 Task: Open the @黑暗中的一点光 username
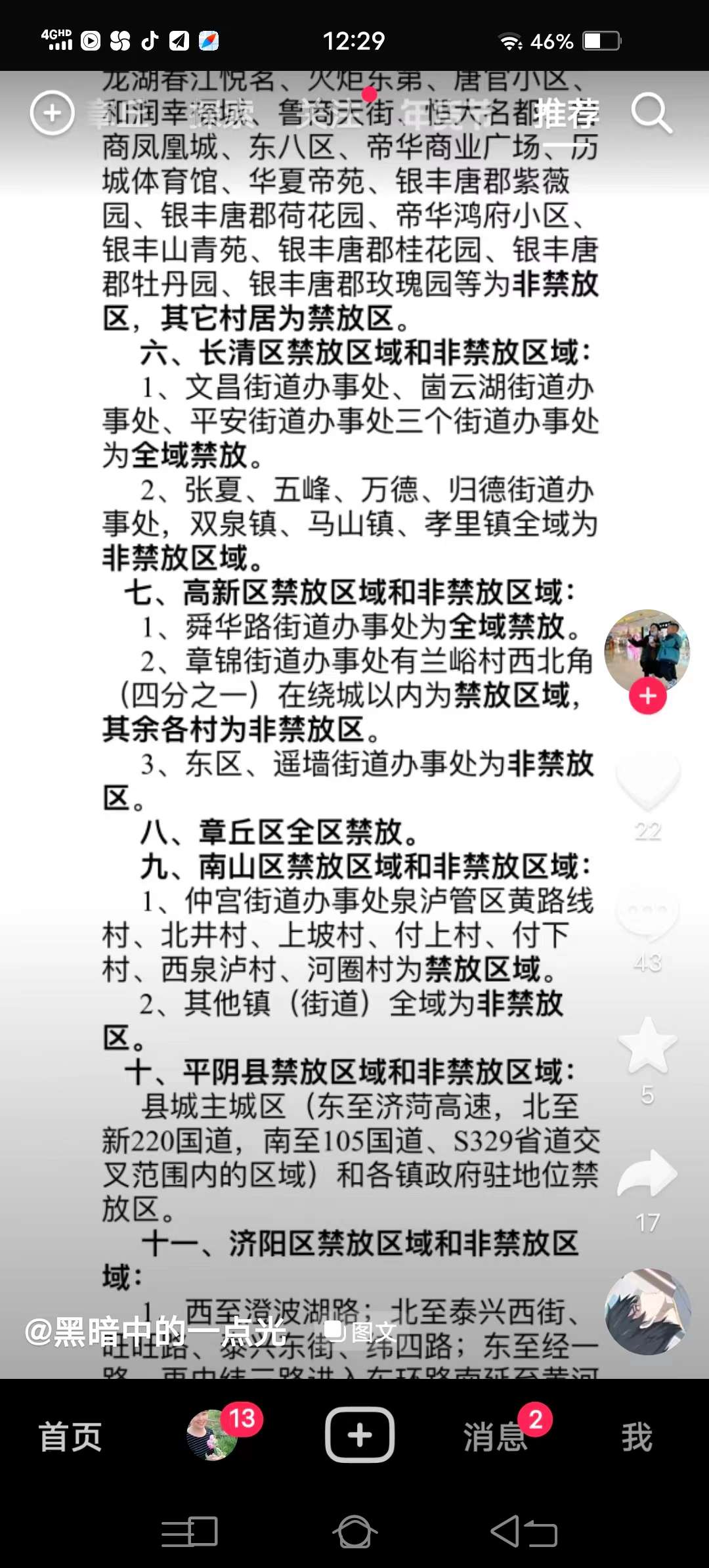click(x=156, y=1332)
